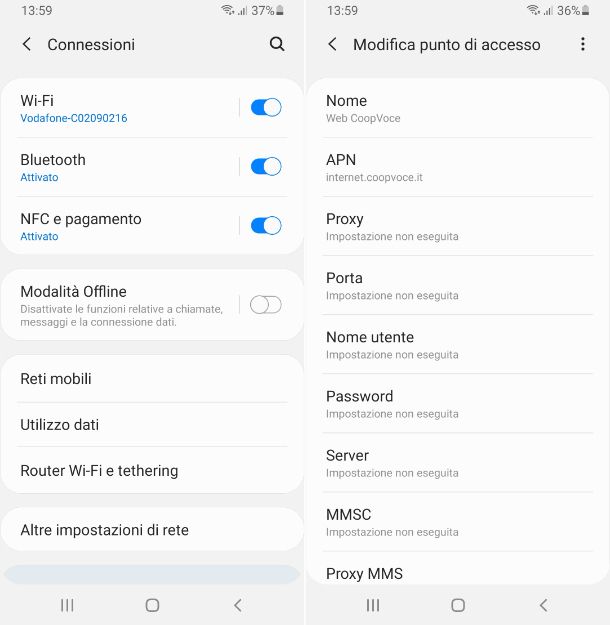Set the Porta value

click(457, 285)
